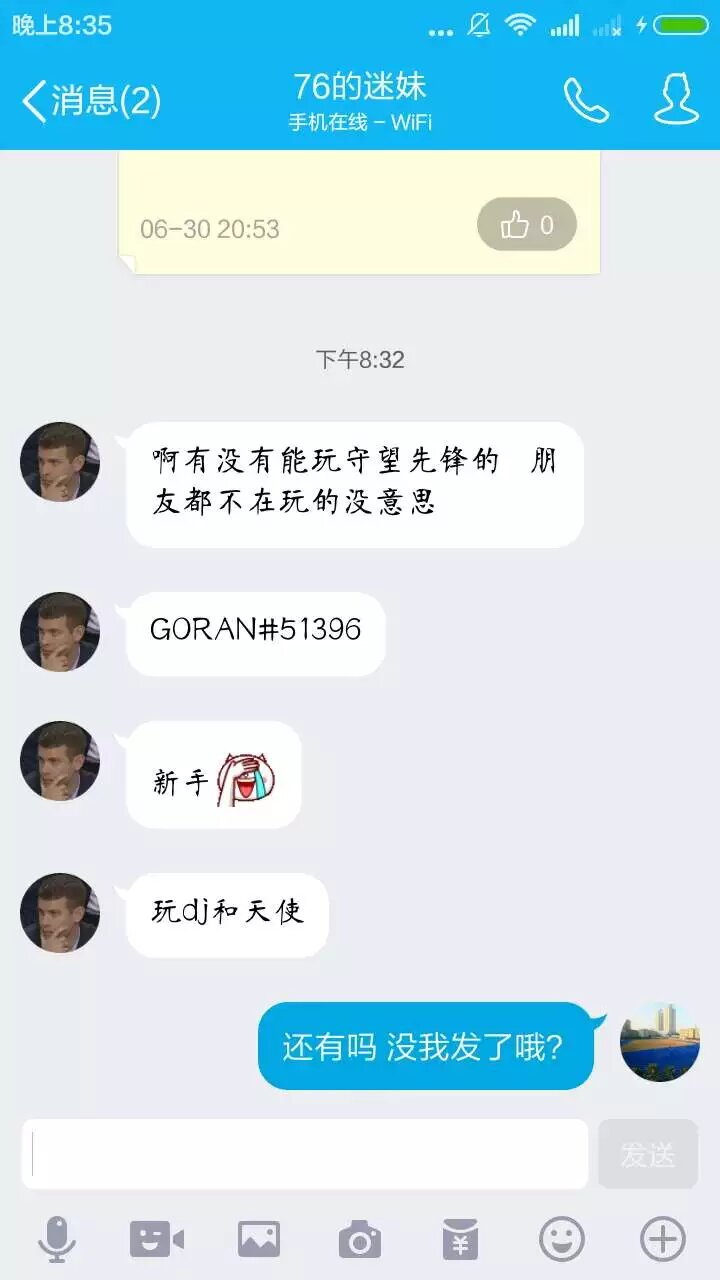
Task: Open the emoji panel
Action: (x=562, y=1240)
